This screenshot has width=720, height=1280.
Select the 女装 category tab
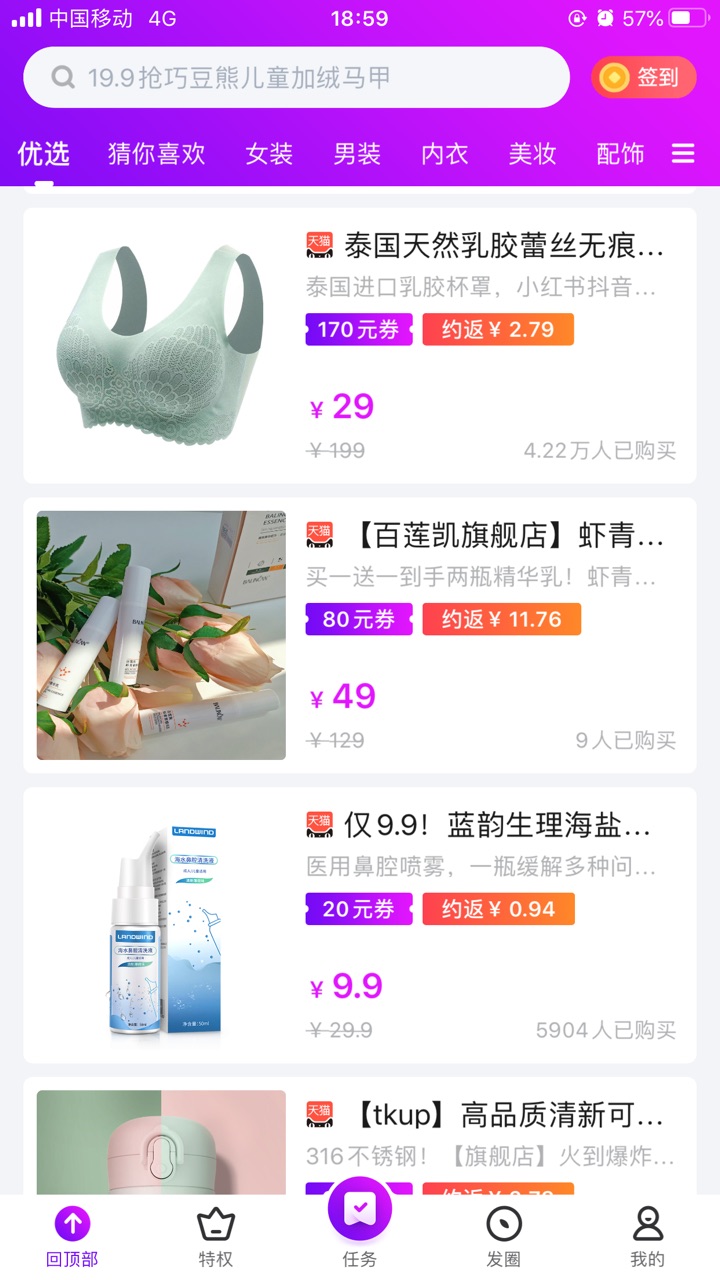[x=269, y=154]
